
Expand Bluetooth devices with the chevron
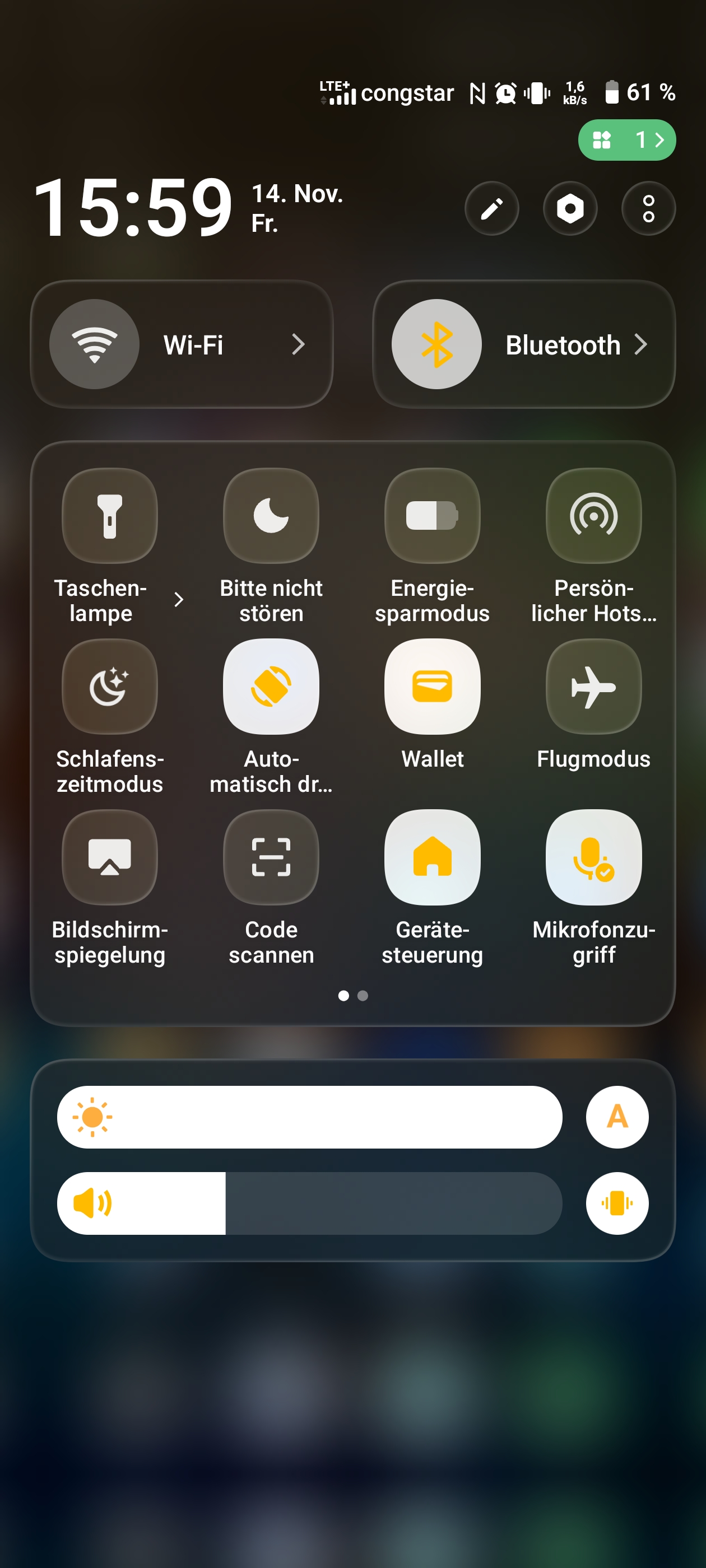(640, 344)
